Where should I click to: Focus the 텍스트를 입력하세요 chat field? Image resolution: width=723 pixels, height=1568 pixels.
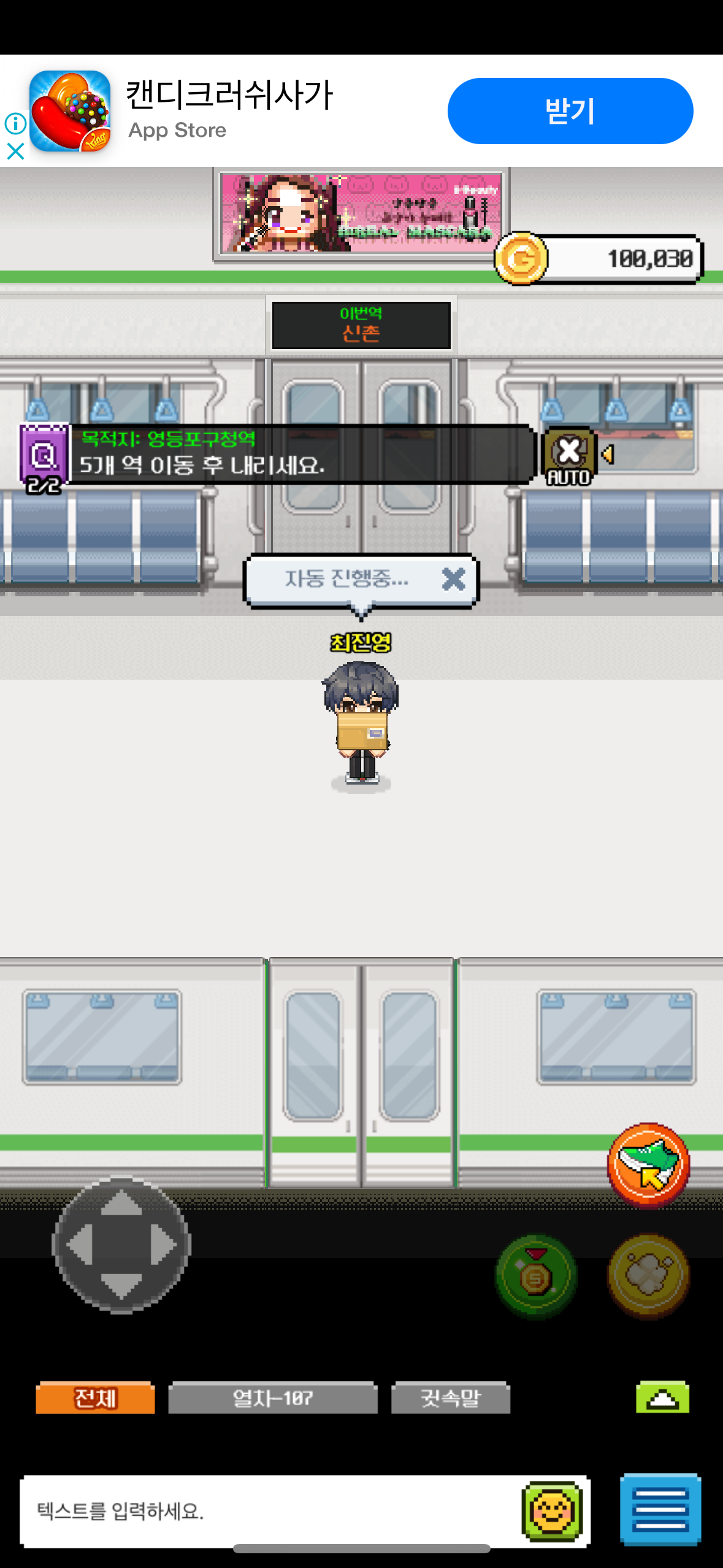click(x=270, y=1511)
